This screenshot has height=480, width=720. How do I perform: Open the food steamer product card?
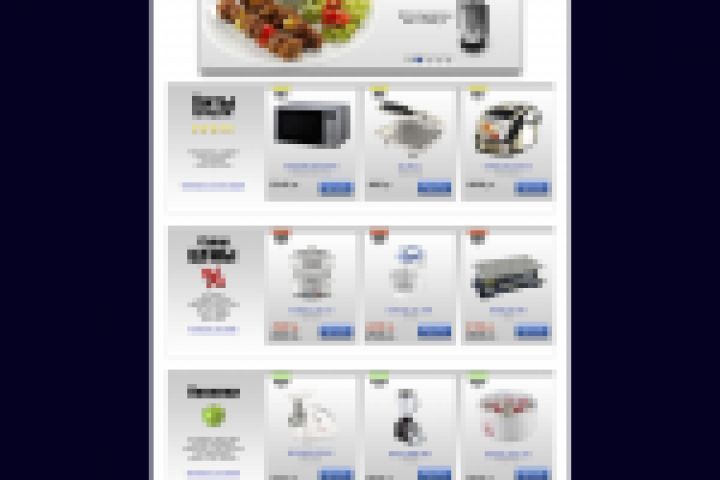311,270
